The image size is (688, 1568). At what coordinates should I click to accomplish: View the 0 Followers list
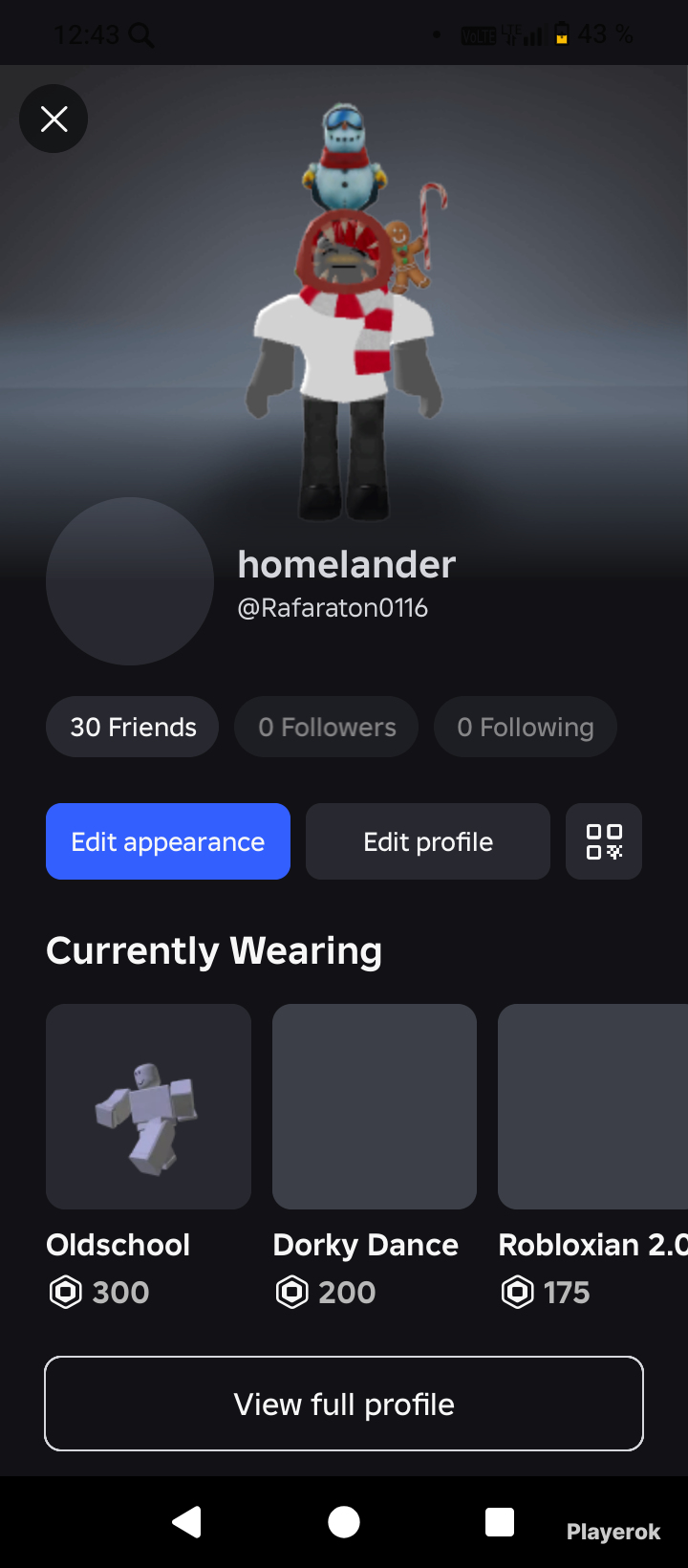point(327,727)
